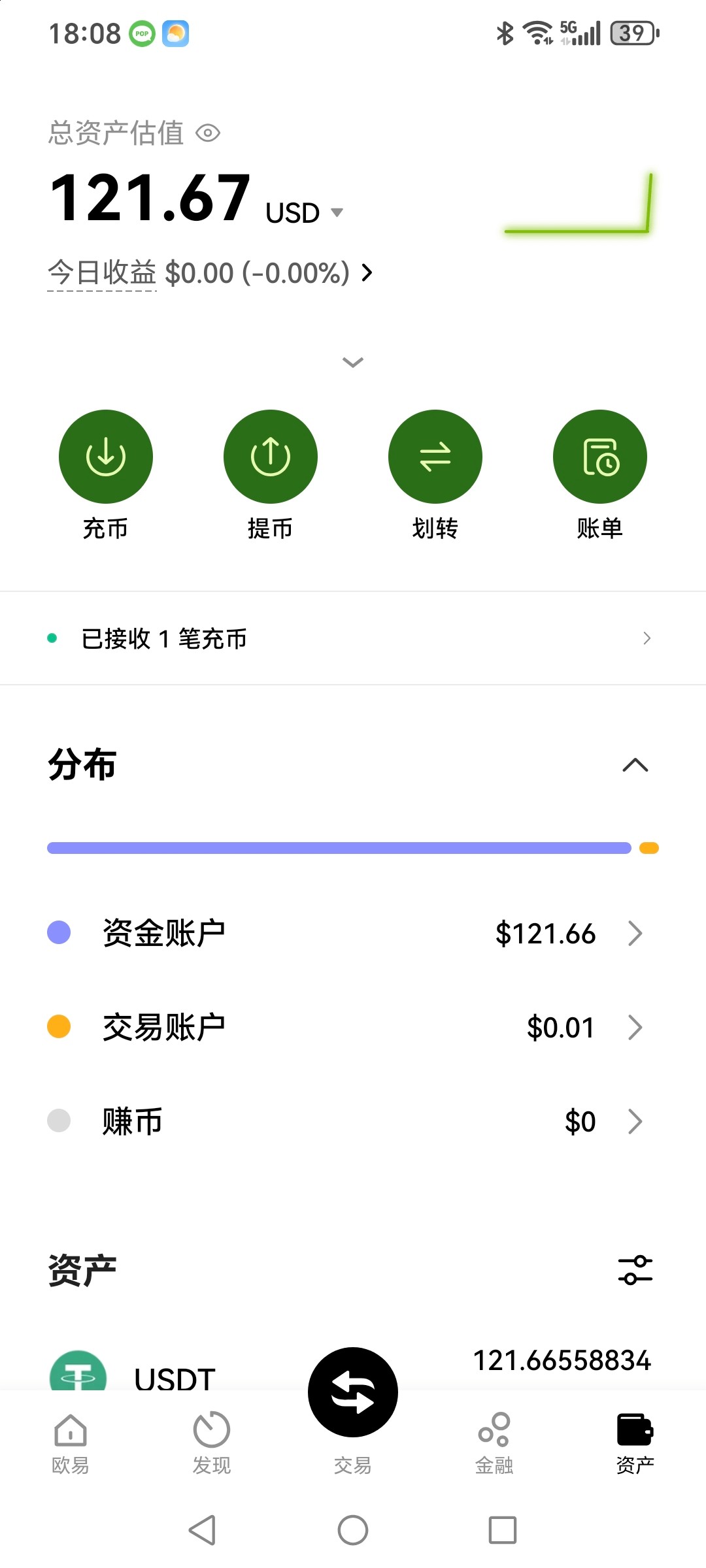Expand the chevron below today's profit

[x=353, y=362]
